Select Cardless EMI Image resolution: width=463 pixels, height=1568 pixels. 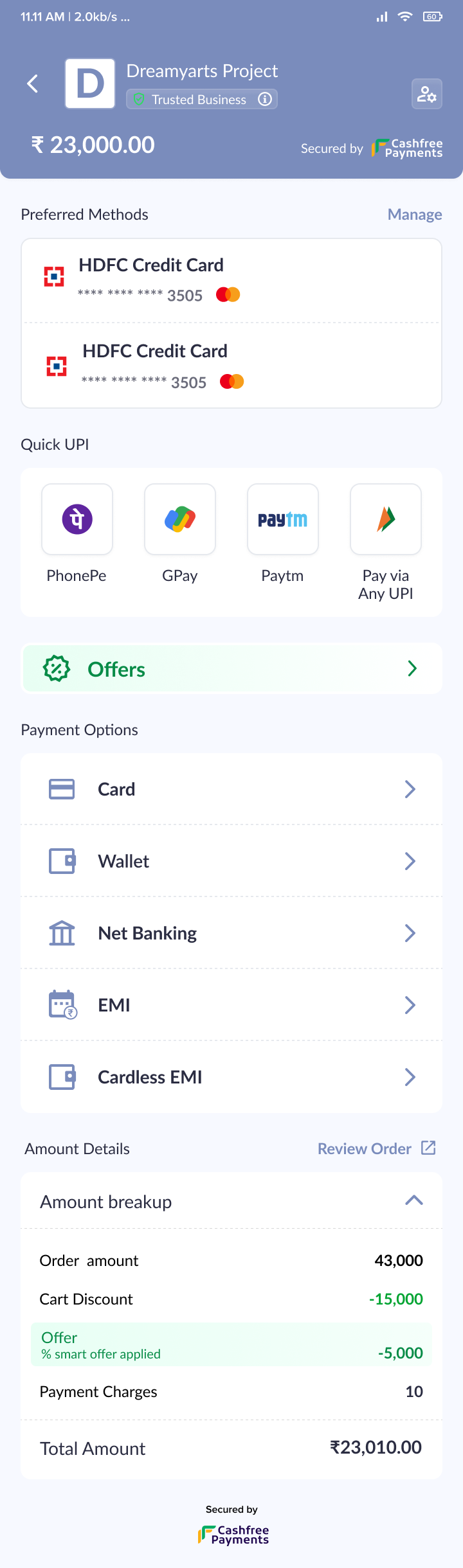coord(232,1077)
